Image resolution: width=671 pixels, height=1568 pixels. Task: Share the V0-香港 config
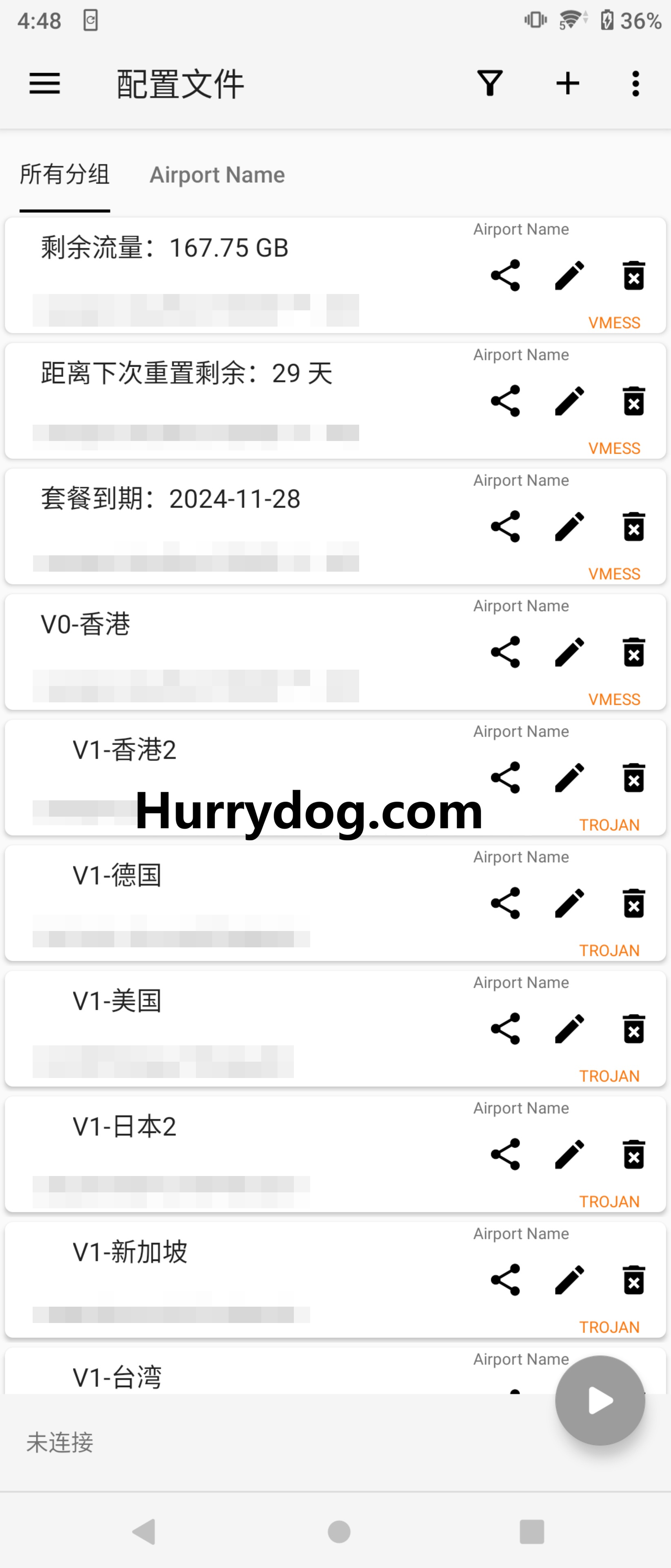(x=505, y=653)
